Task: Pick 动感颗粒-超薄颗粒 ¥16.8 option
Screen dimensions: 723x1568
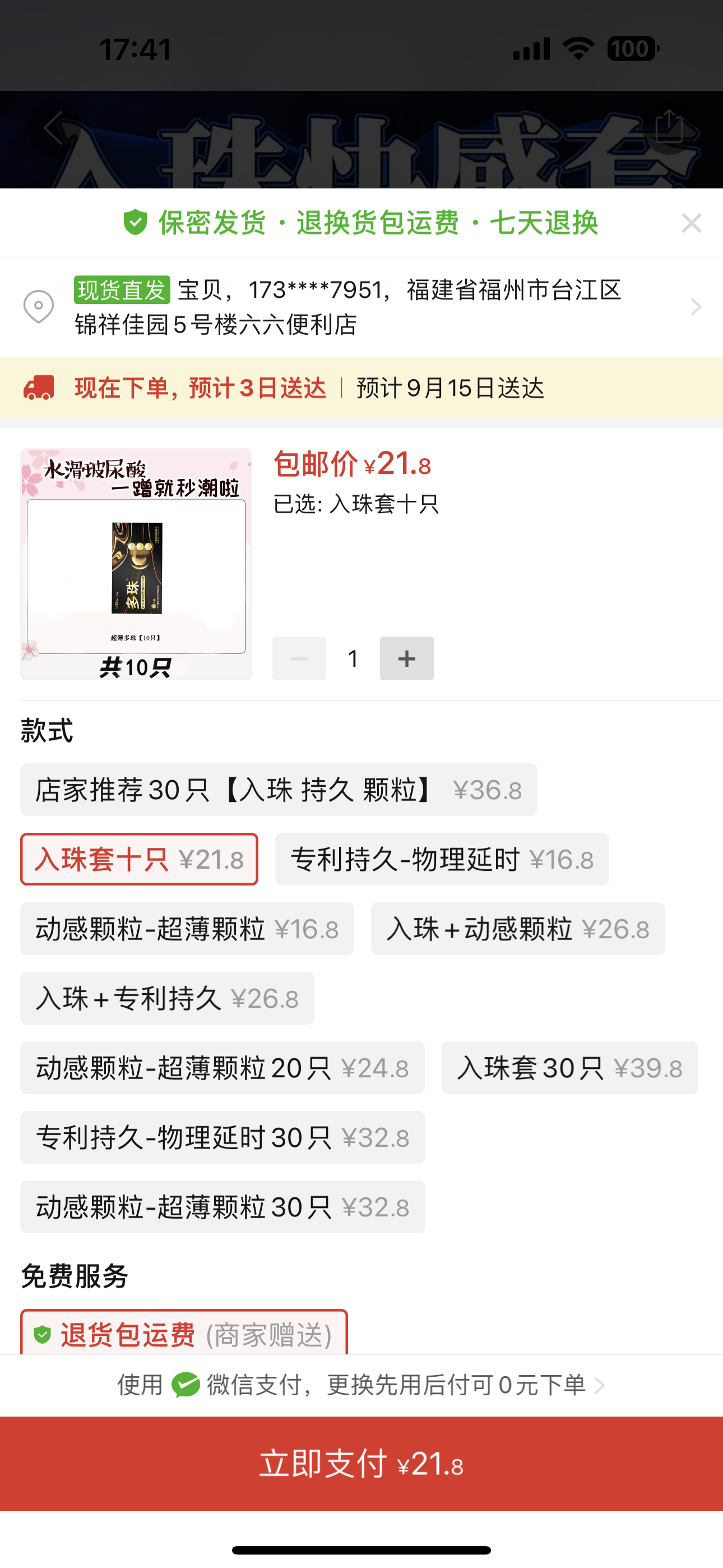Action: tap(187, 929)
